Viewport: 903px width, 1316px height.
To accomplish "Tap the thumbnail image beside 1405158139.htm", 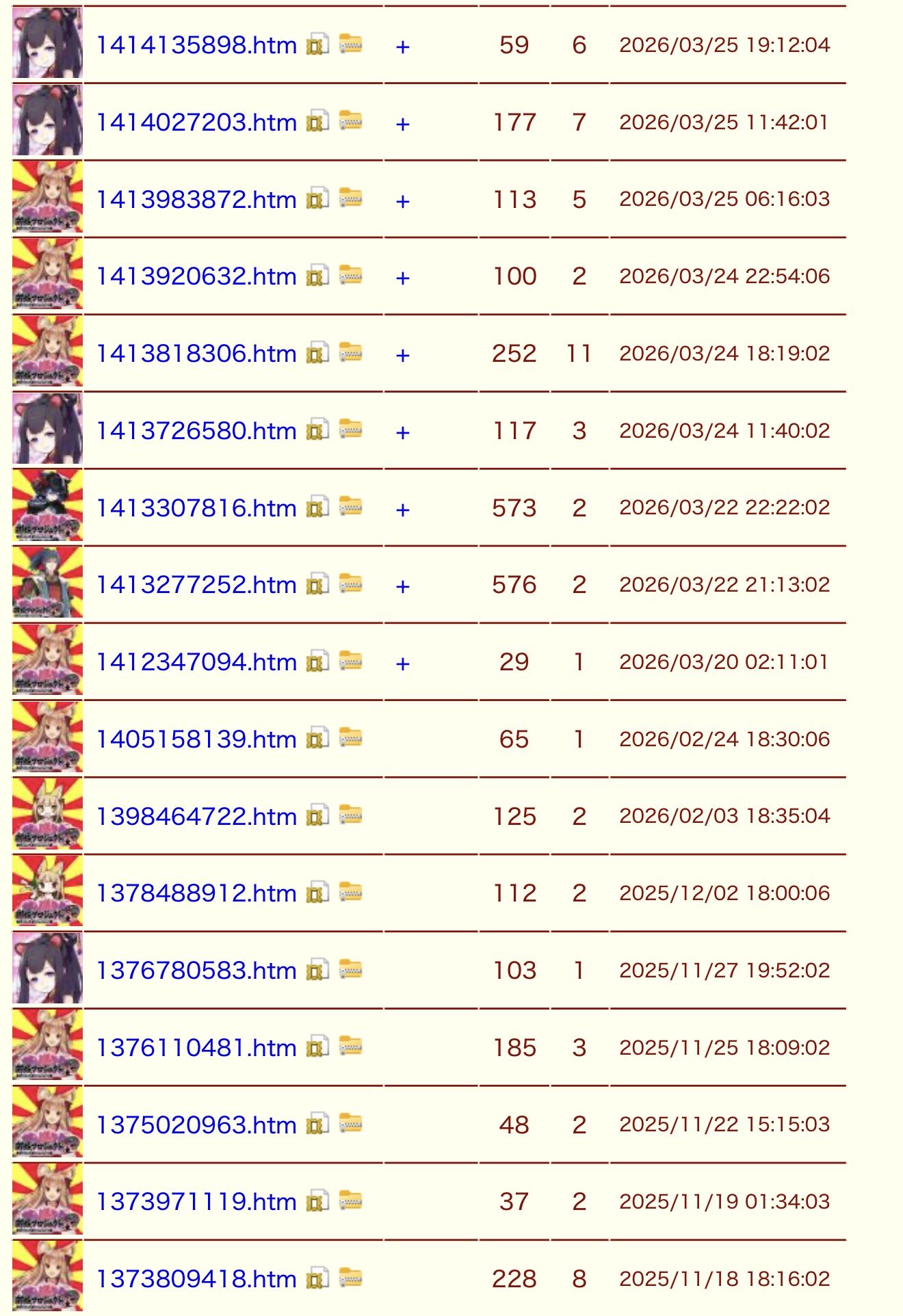I will (47, 737).
